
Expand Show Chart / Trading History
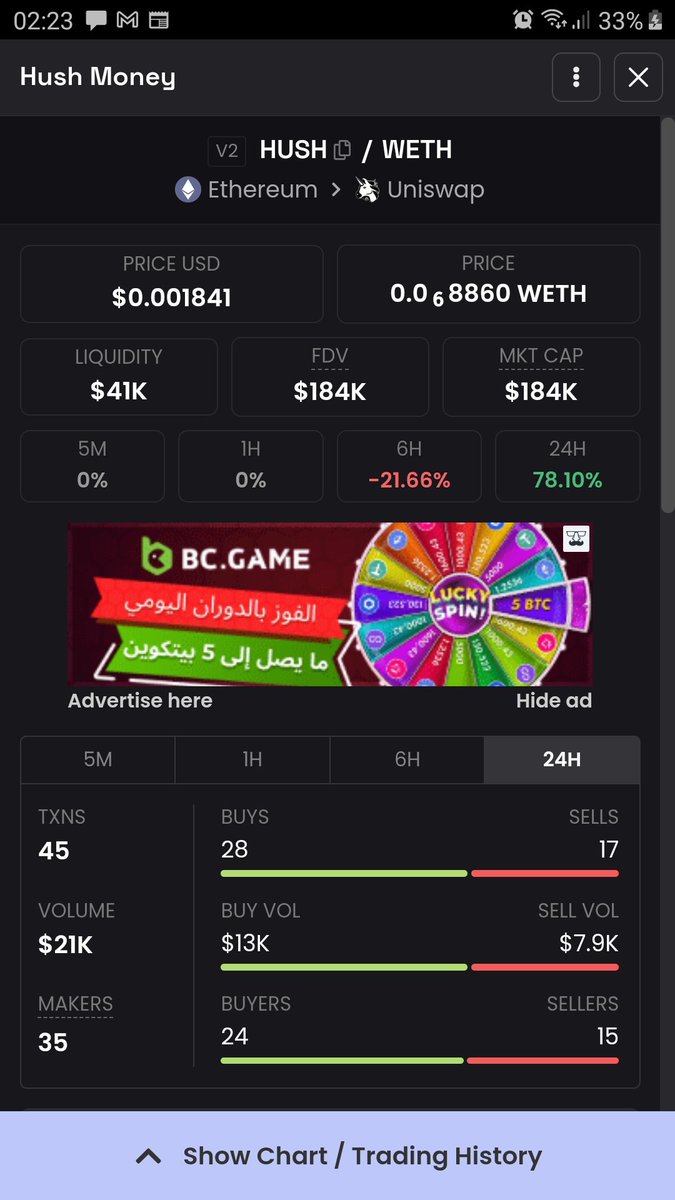[x=338, y=1157]
